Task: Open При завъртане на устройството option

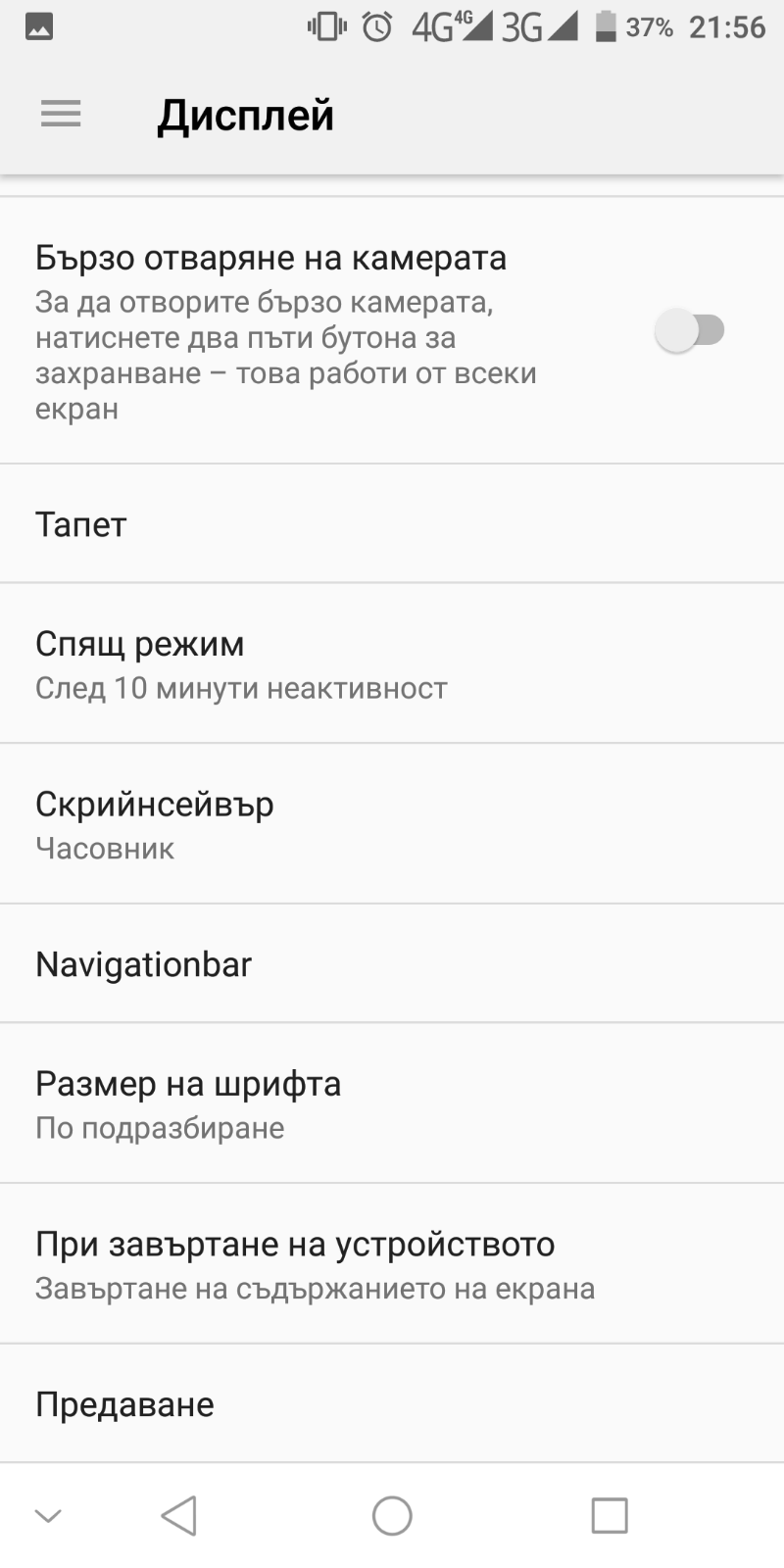Action: point(392,1263)
